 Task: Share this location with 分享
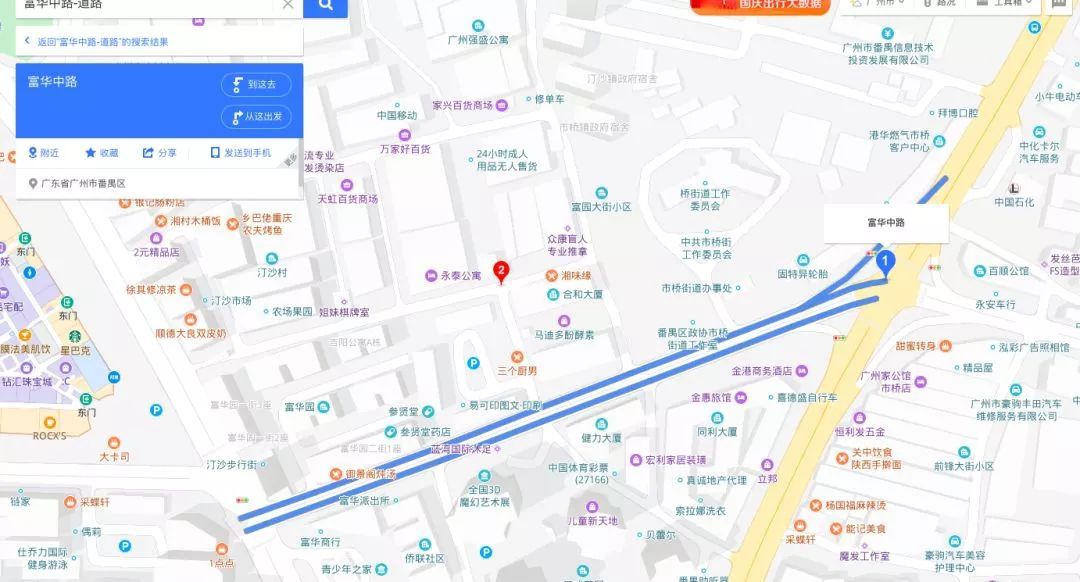[159, 153]
